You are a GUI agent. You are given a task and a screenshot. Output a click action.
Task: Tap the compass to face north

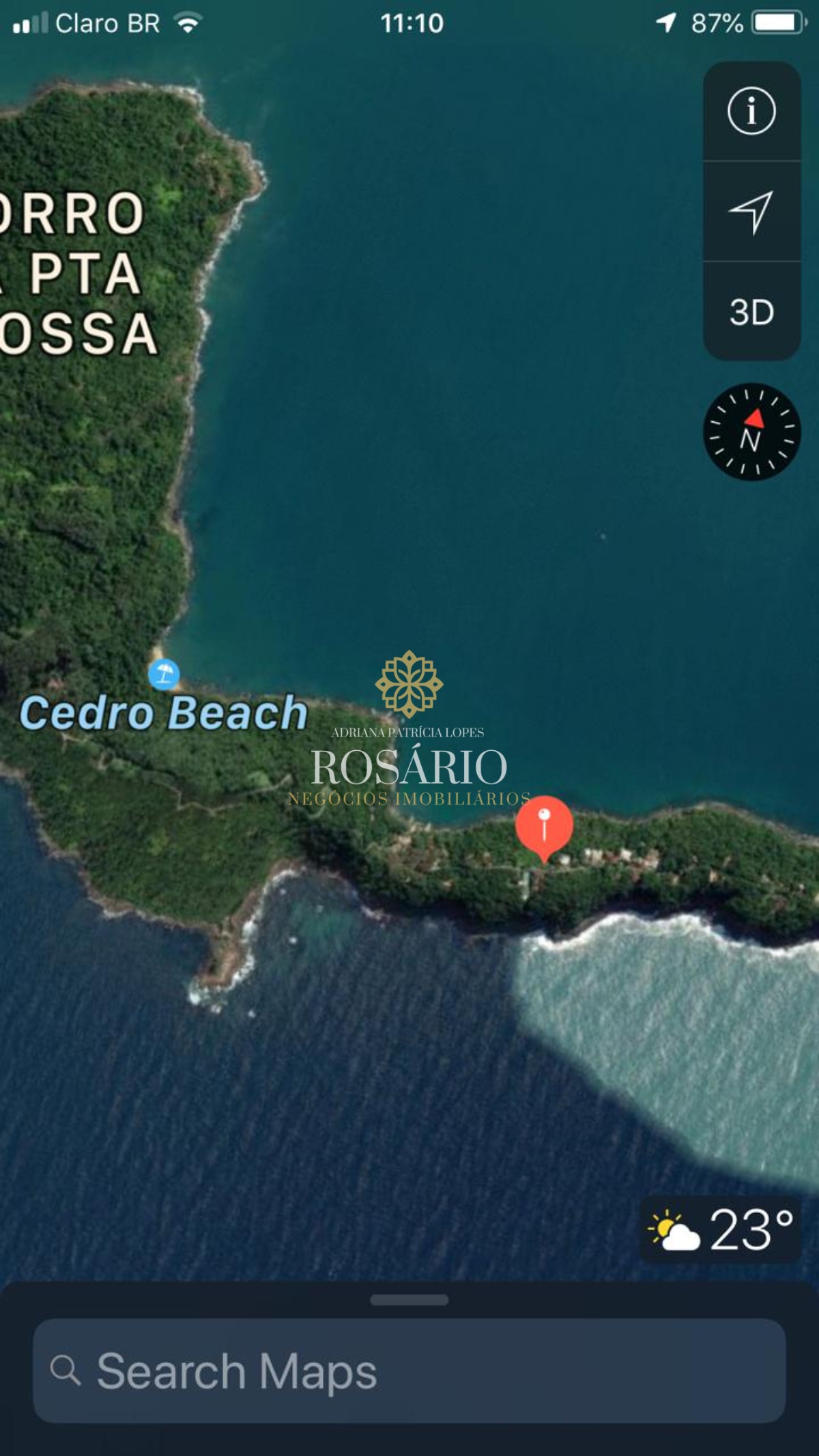coord(751,432)
